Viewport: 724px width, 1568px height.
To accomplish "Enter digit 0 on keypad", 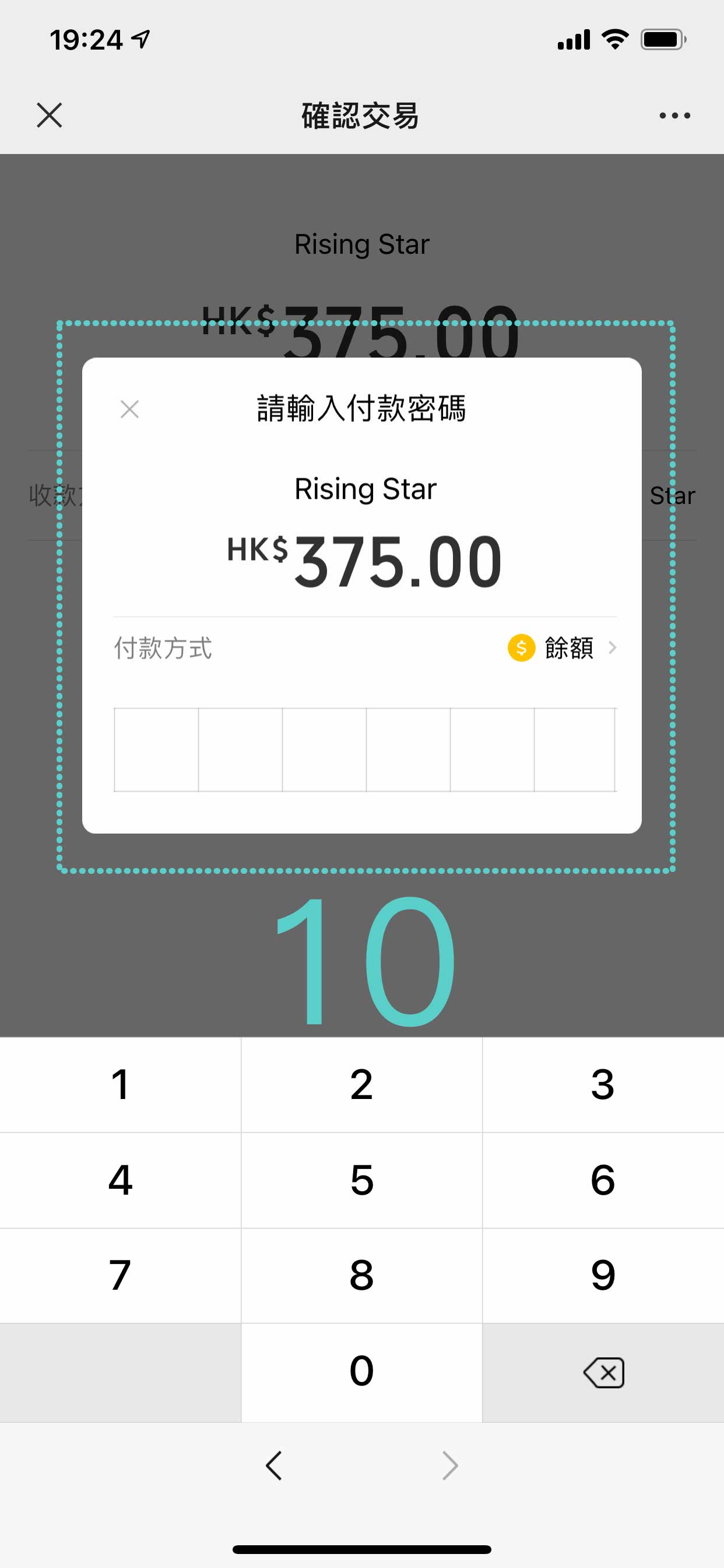I will [x=361, y=1371].
